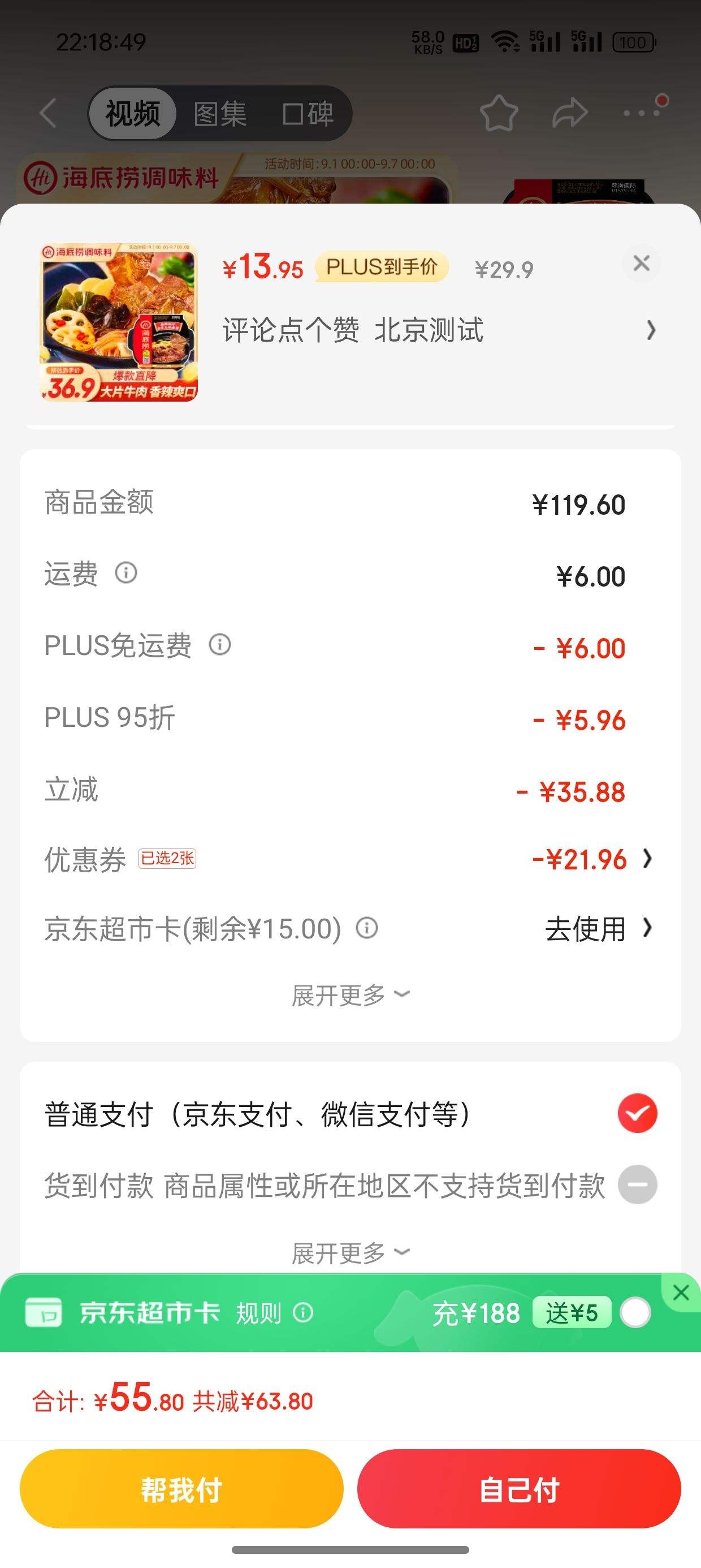Tap the info icon beside PLUS免运费
Screen dimensions: 701x1568
click(x=220, y=645)
